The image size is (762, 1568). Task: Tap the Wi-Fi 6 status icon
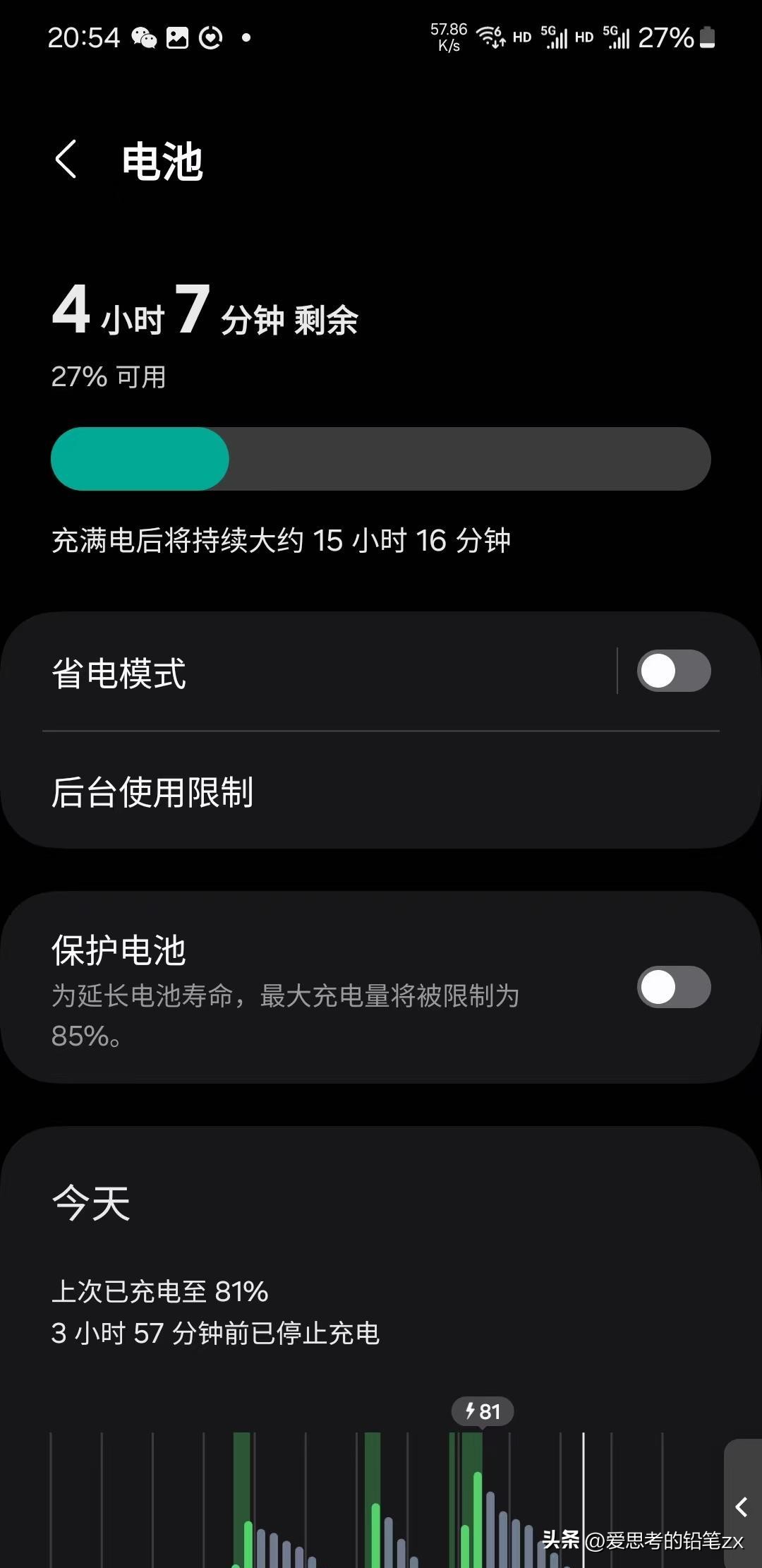point(490,37)
